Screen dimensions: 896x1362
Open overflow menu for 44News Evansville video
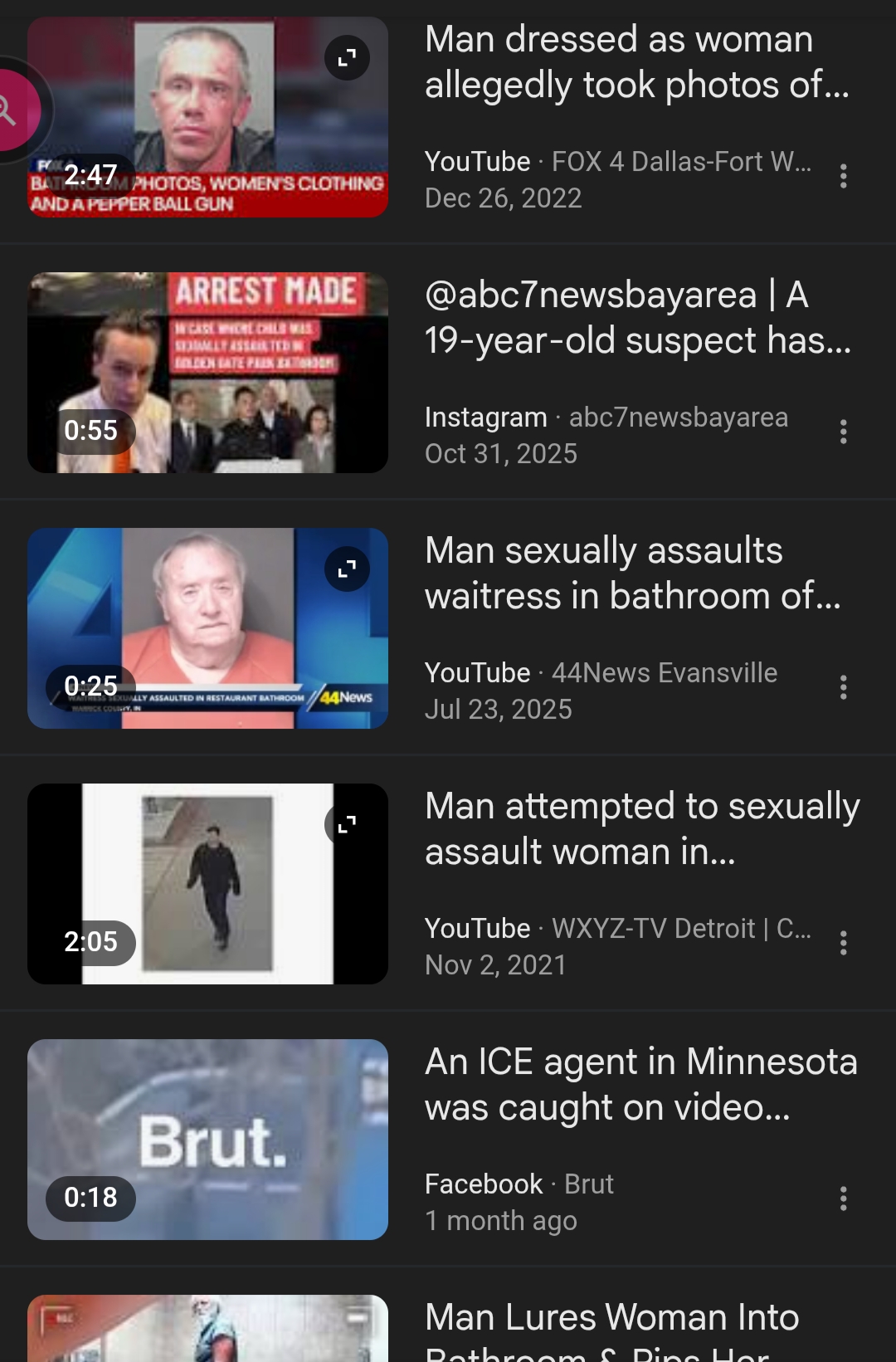[843, 687]
